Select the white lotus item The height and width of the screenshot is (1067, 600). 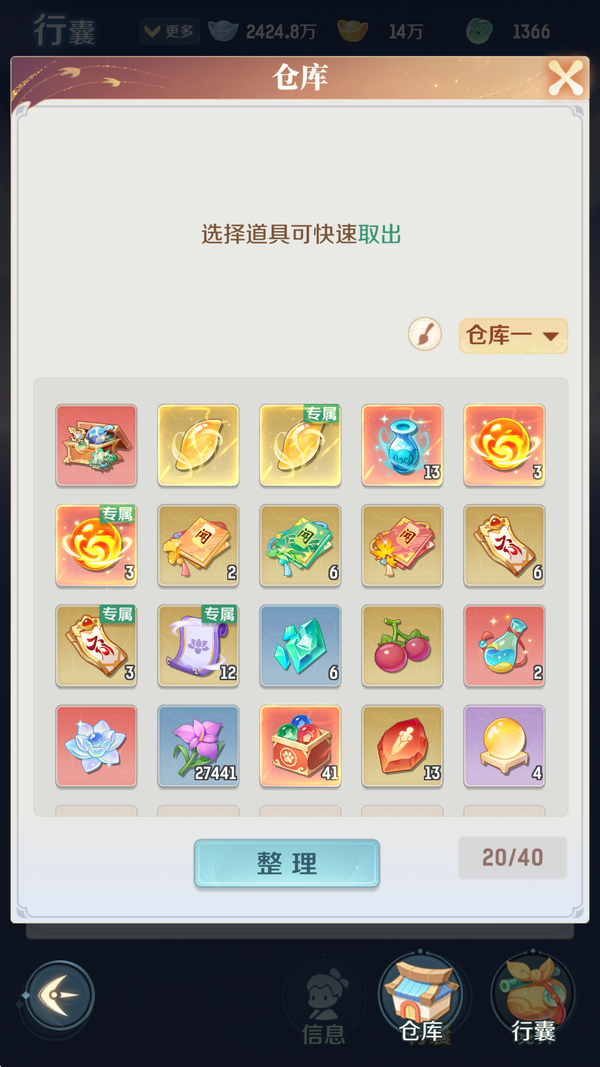(96, 746)
